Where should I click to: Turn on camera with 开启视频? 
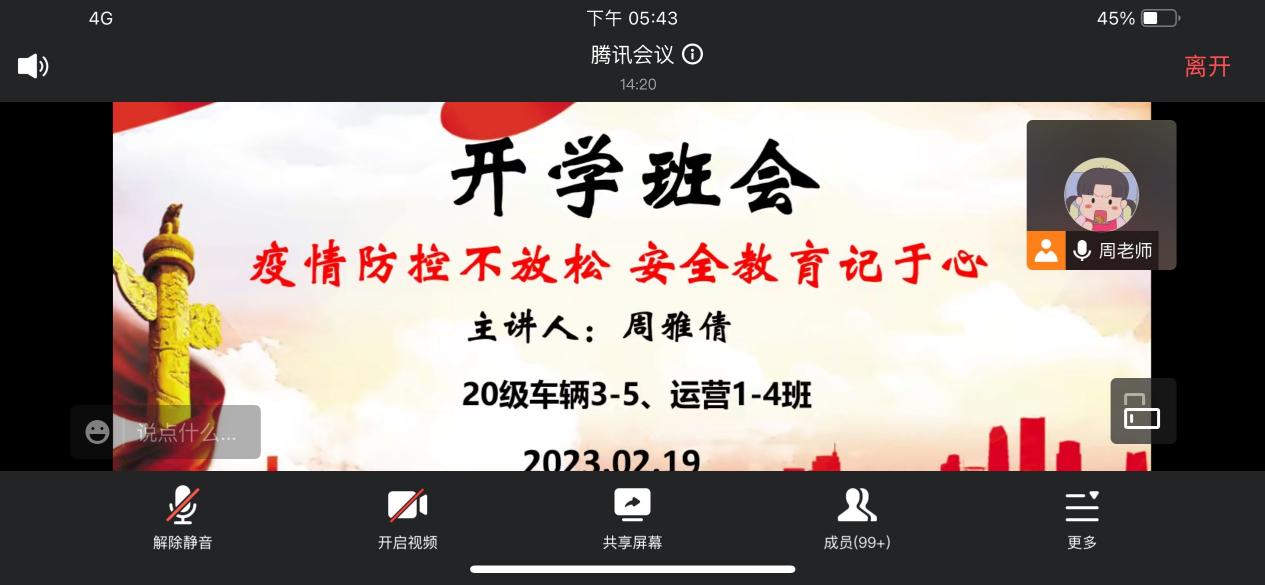407,518
